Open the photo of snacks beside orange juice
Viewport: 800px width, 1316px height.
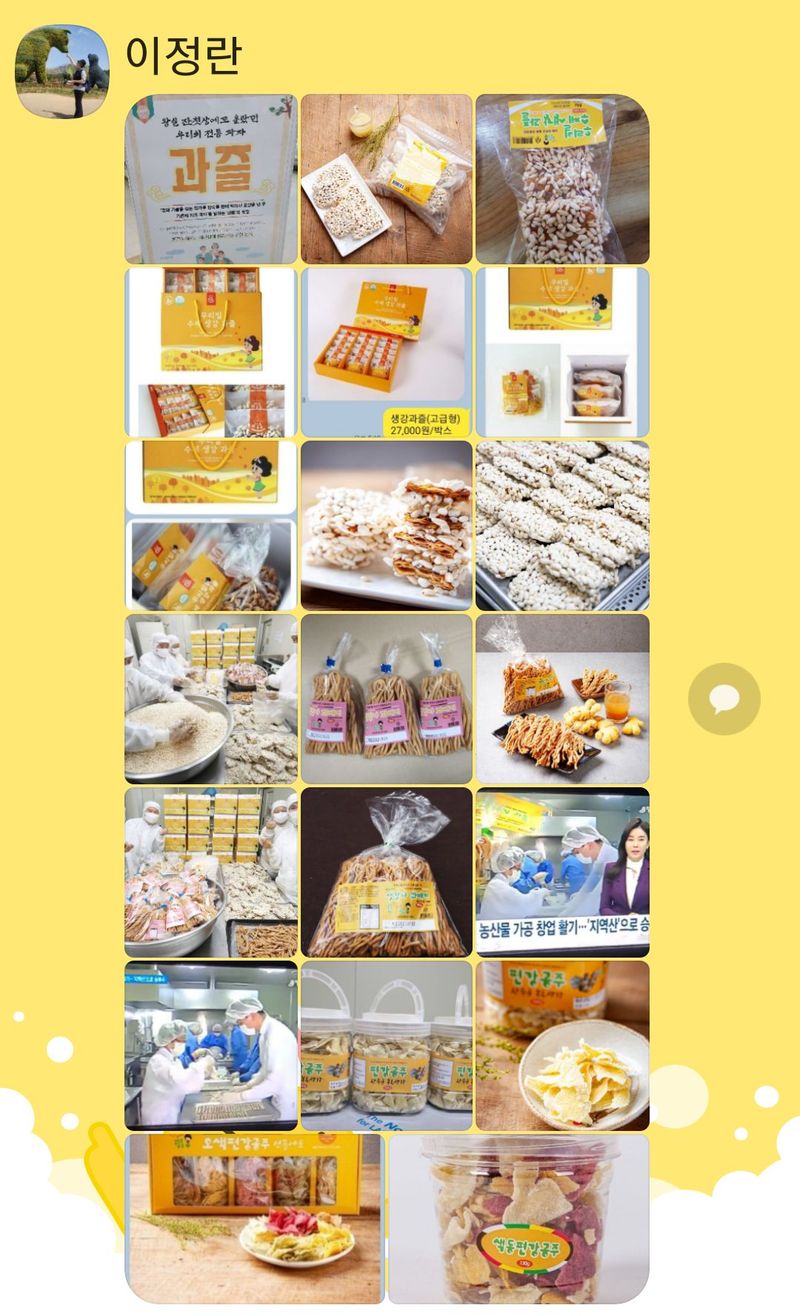point(562,698)
